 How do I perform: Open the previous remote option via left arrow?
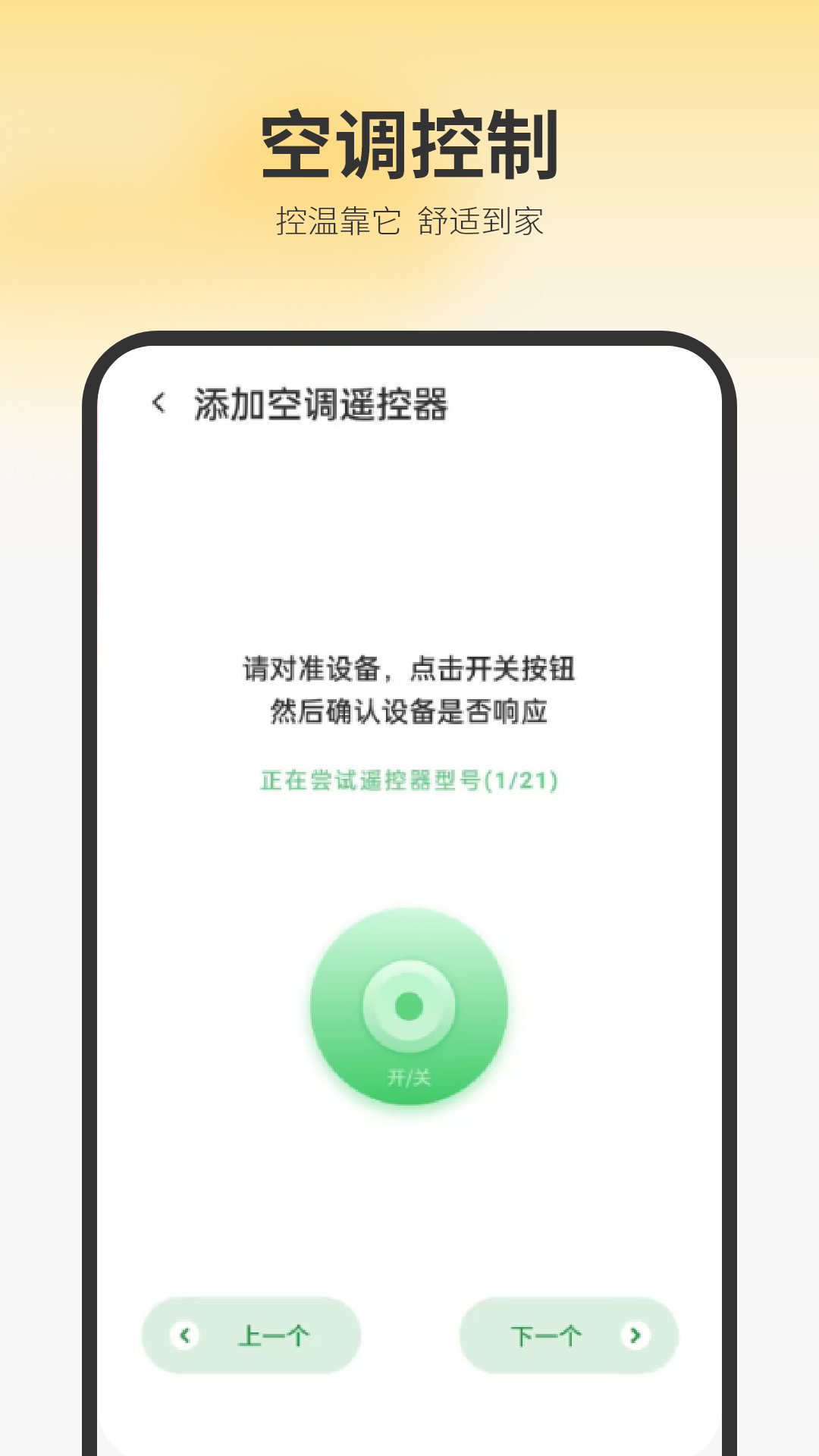pos(184,1335)
